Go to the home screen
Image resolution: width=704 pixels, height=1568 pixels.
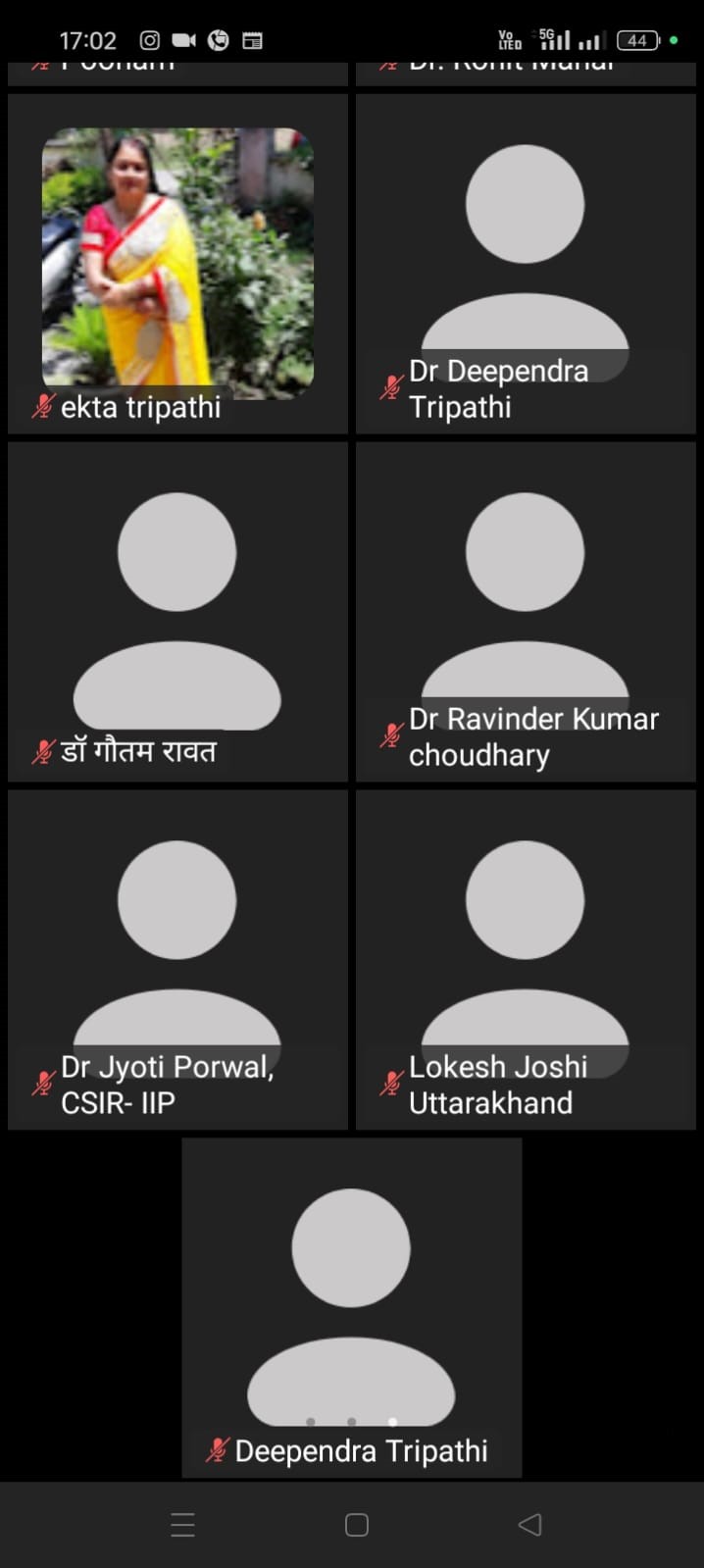pyautogui.click(x=357, y=1524)
